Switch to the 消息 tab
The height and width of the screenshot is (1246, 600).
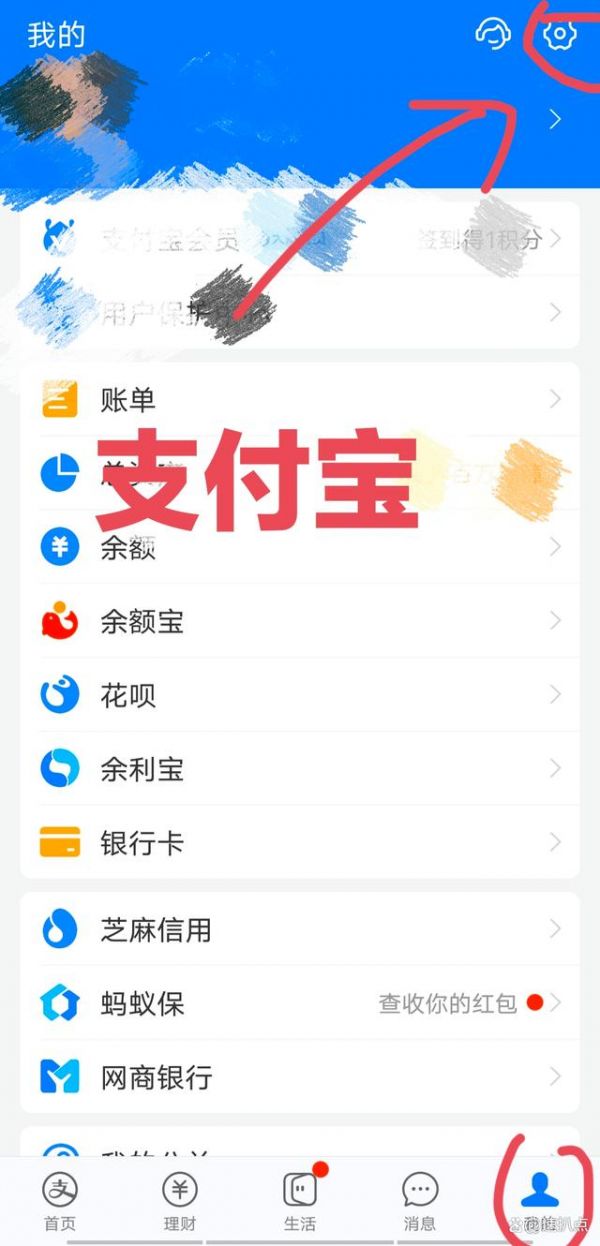pyautogui.click(x=420, y=1201)
